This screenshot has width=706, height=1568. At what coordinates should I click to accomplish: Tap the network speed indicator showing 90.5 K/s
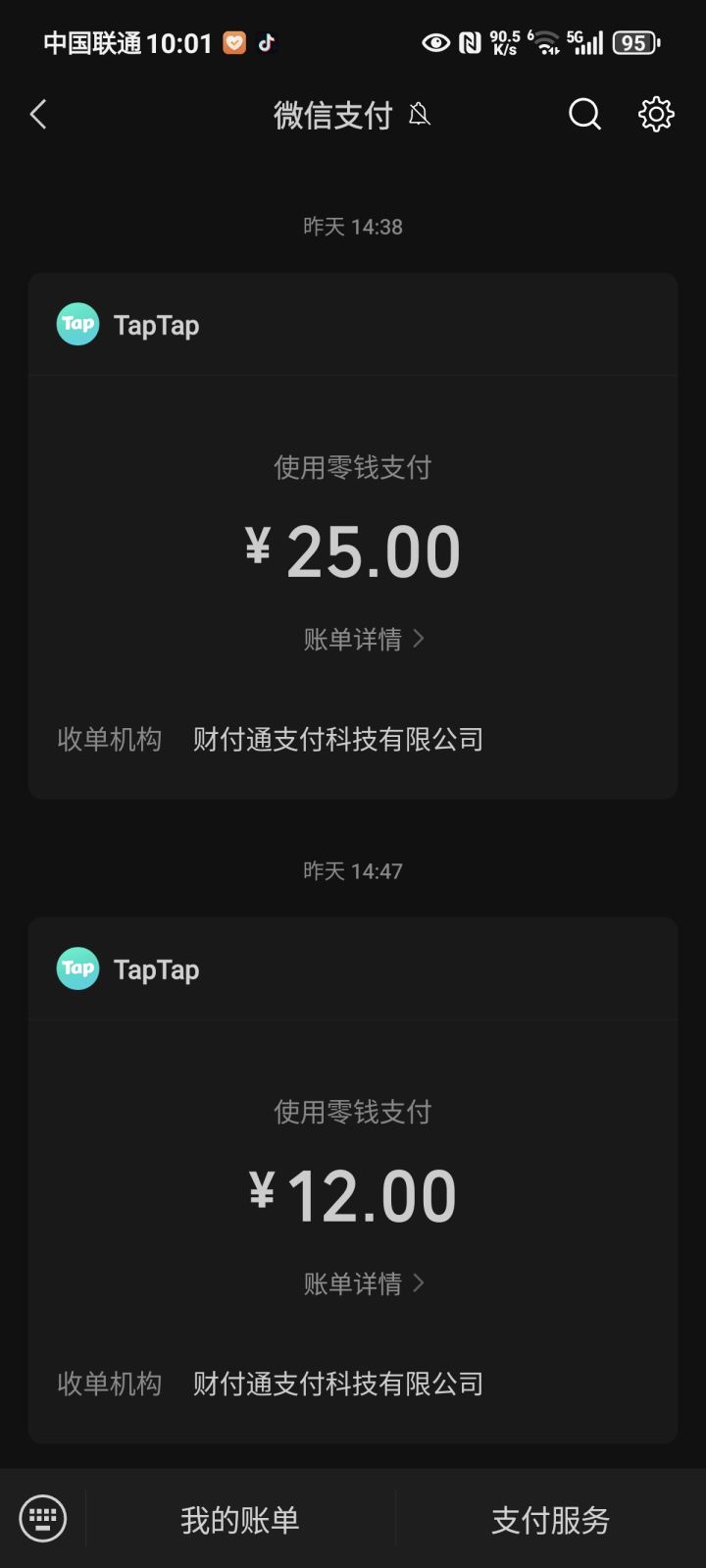click(x=503, y=42)
